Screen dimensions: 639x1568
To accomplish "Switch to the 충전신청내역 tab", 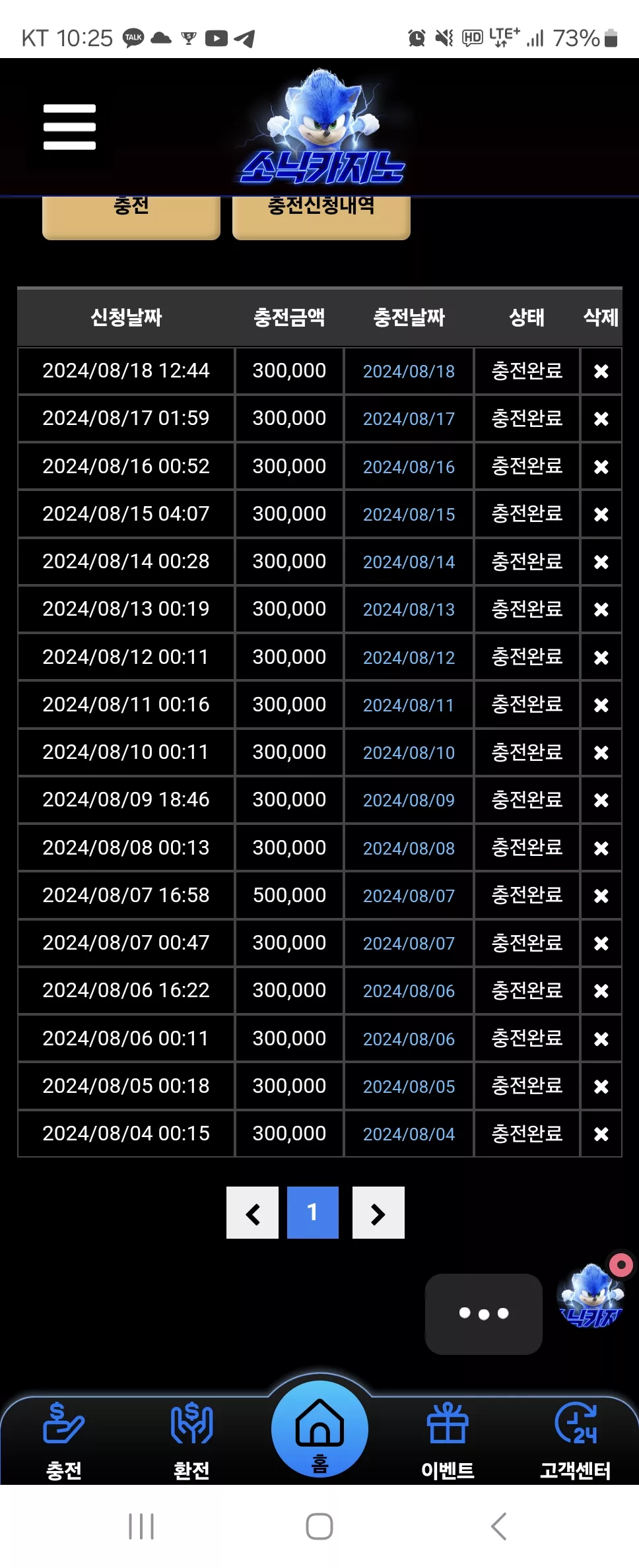I will pos(321,216).
